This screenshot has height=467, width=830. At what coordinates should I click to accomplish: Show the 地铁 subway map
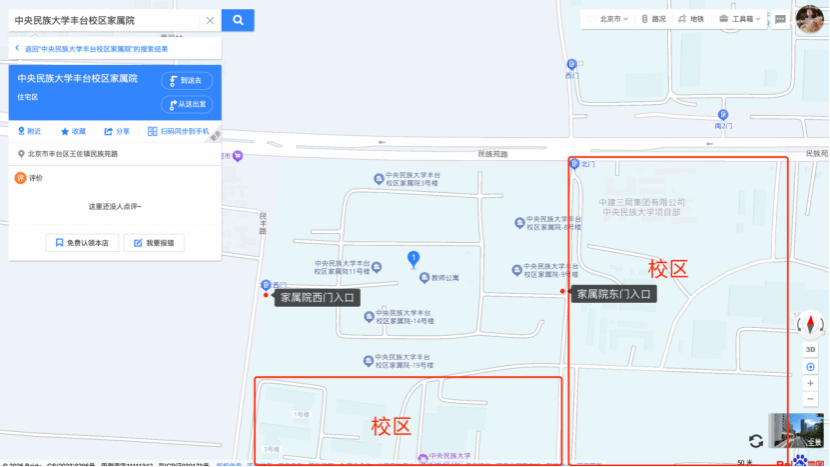click(x=691, y=19)
